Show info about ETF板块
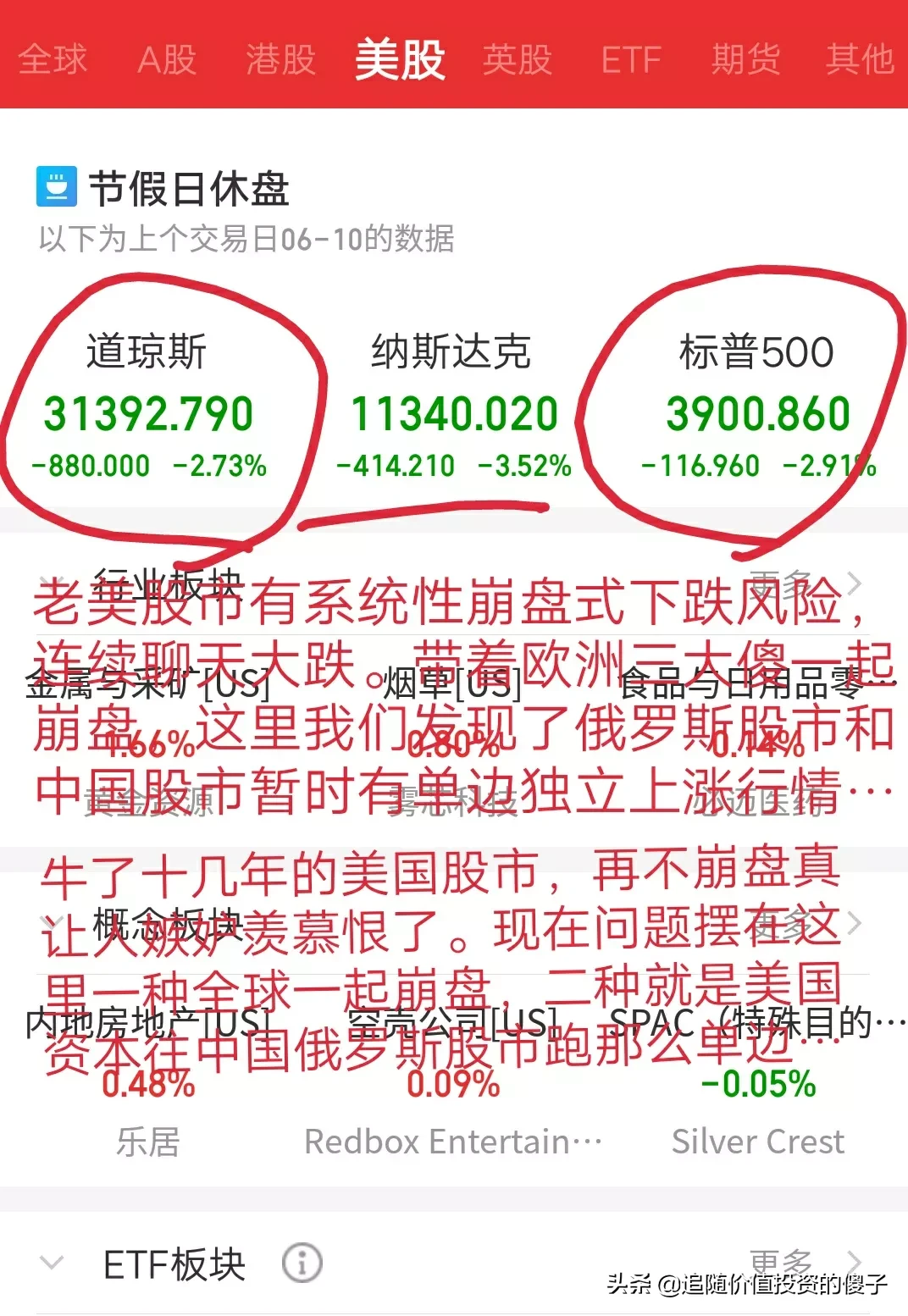Image resolution: width=908 pixels, height=1316 pixels. [302, 1263]
